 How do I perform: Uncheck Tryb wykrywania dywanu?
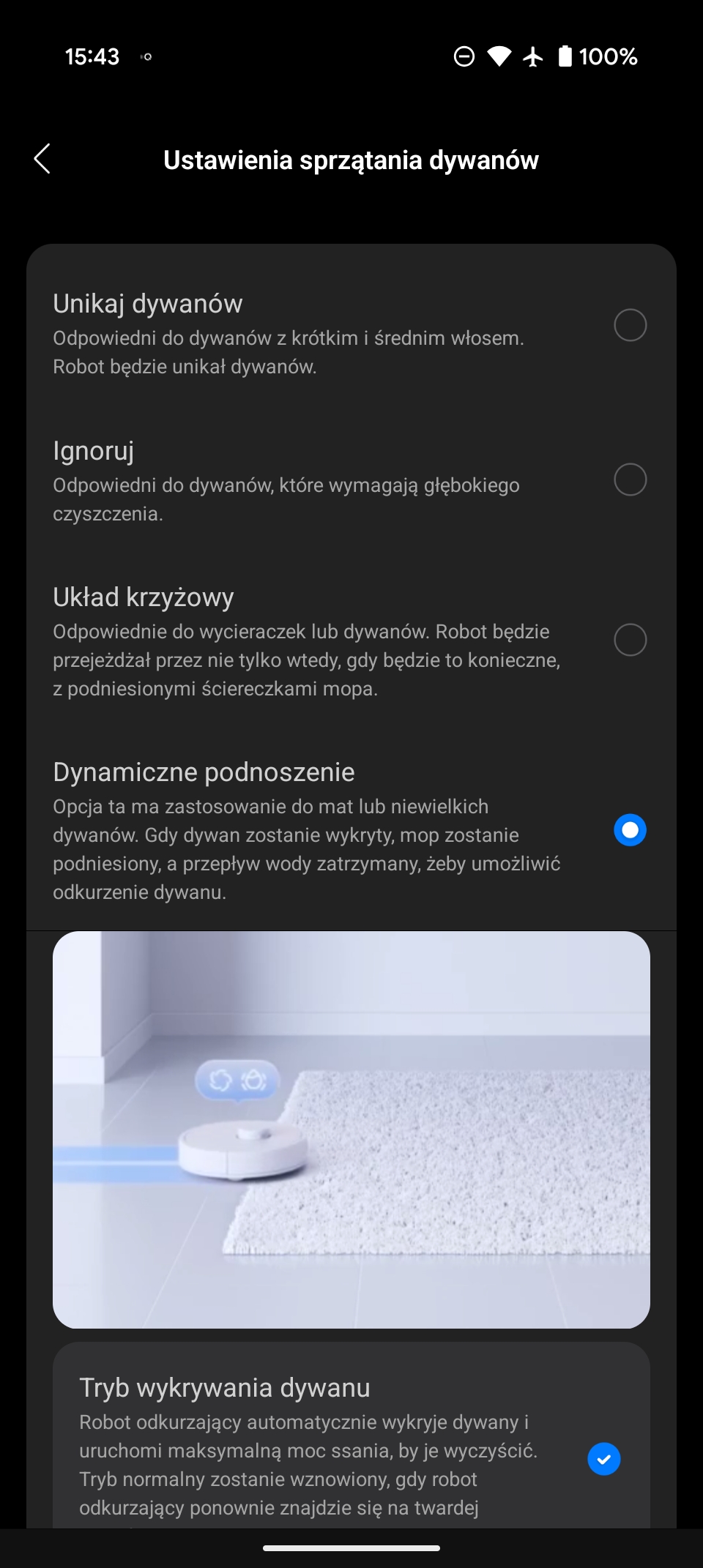point(603,1459)
